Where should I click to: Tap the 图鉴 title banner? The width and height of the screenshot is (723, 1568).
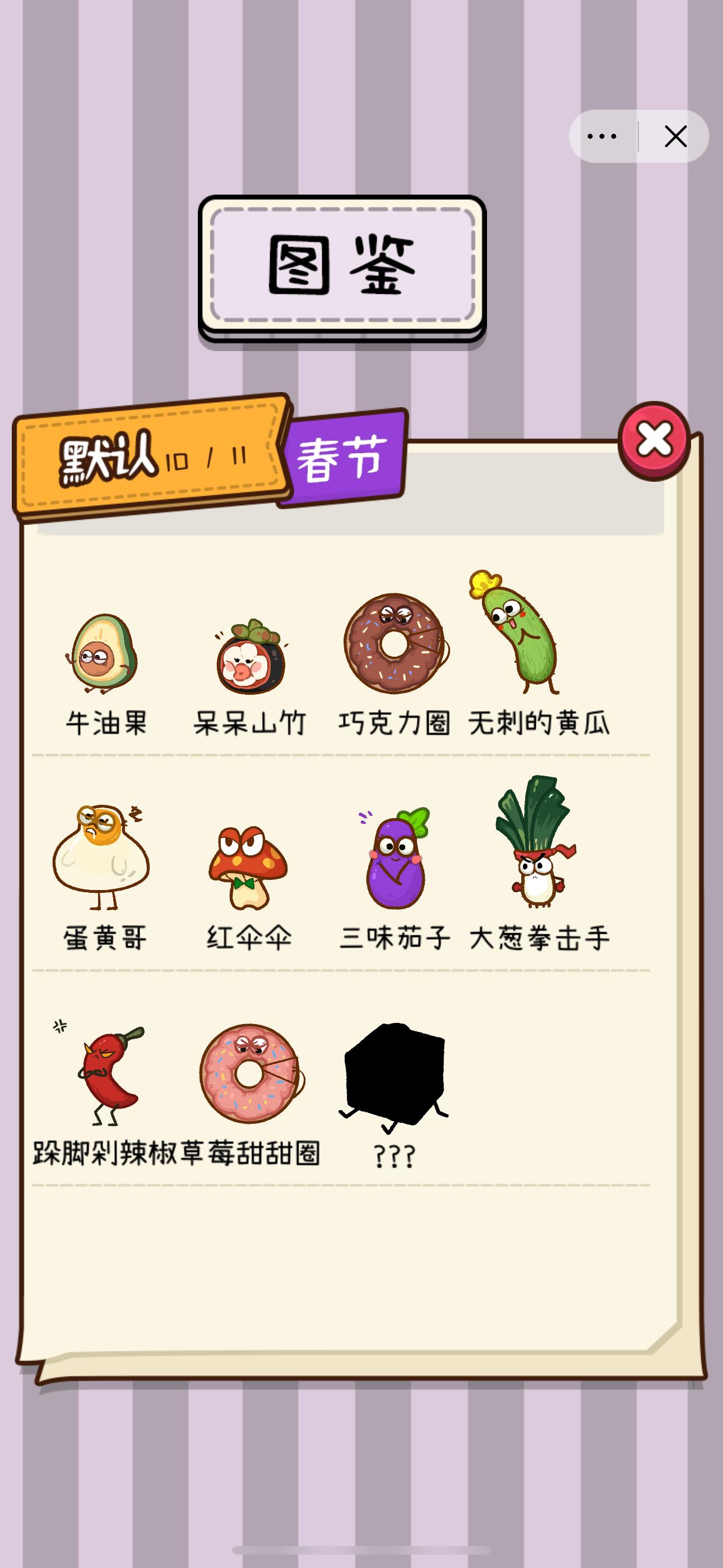coord(341,266)
